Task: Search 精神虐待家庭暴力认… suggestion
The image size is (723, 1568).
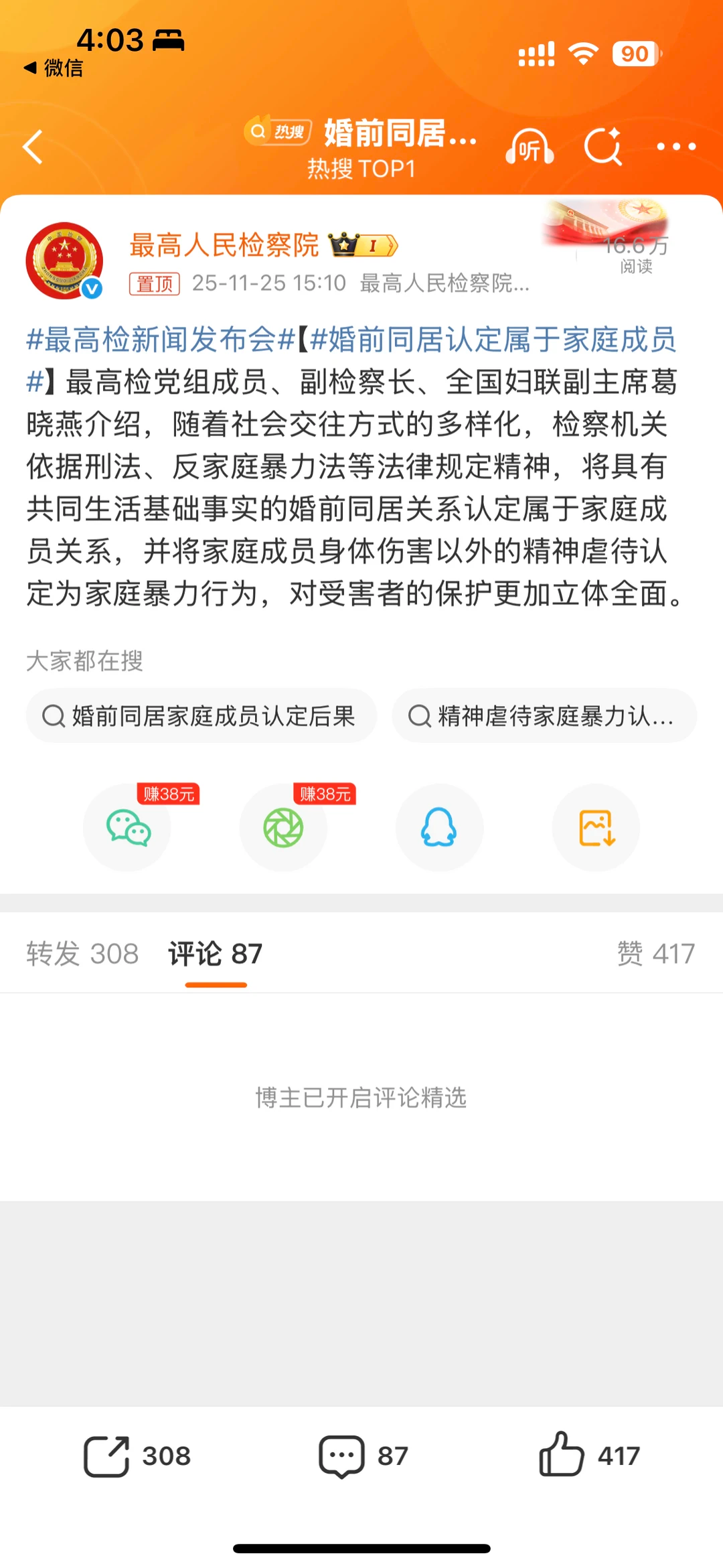Action: pyautogui.click(x=544, y=716)
